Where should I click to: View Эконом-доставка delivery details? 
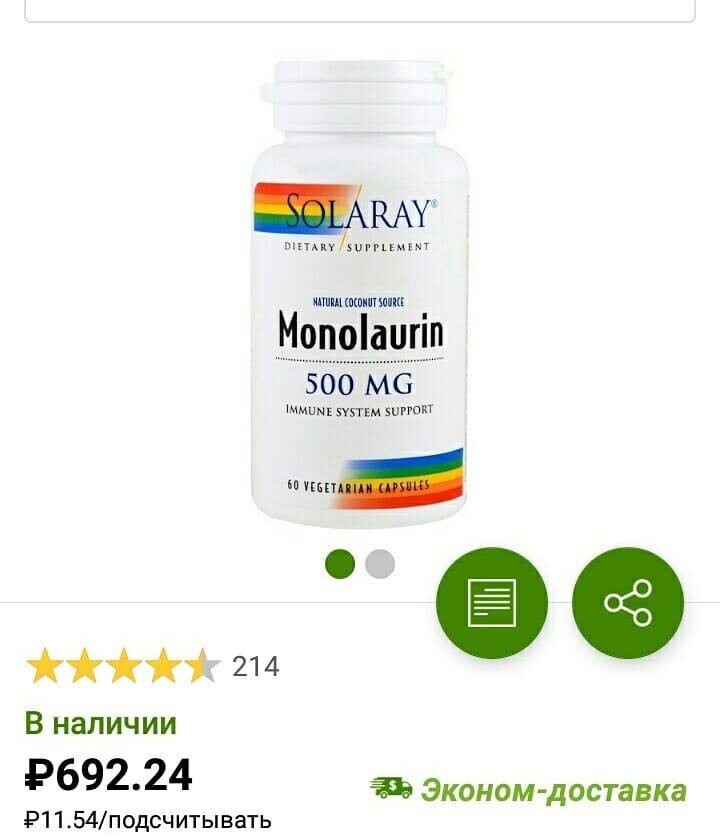coord(528,790)
